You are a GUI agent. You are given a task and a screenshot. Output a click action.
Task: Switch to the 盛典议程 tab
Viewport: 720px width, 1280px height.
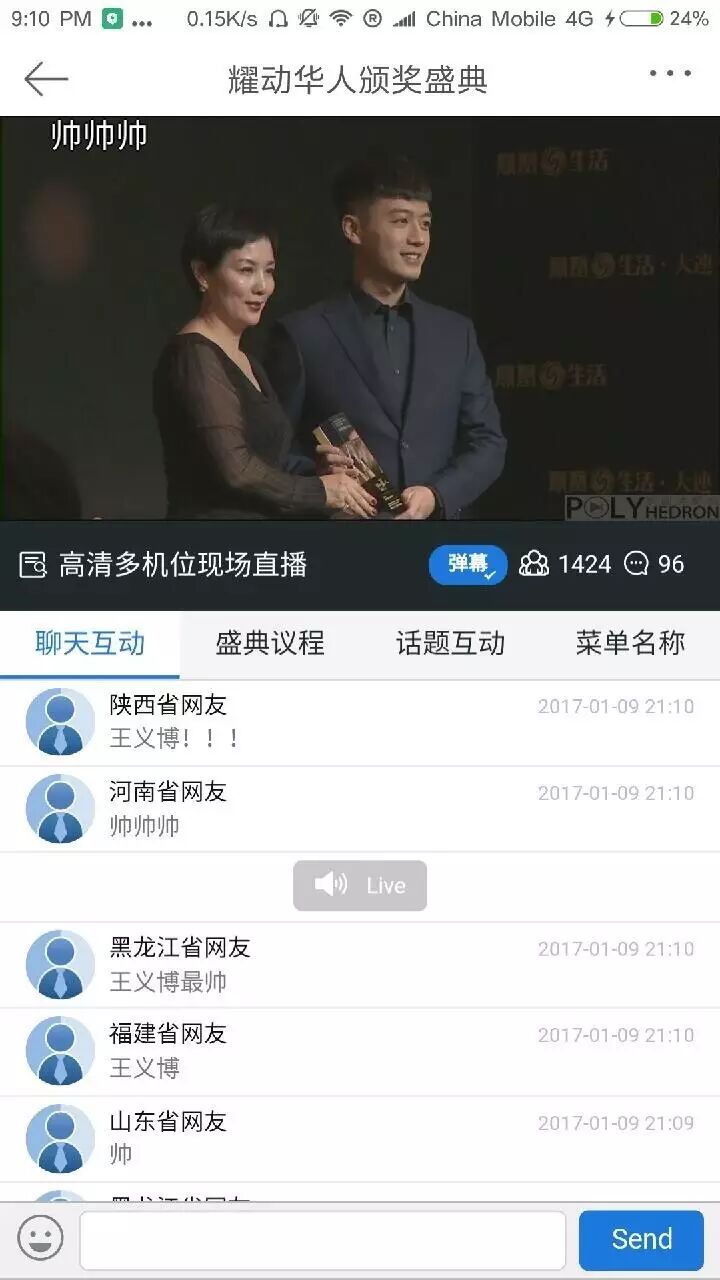pyautogui.click(x=270, y=643)
